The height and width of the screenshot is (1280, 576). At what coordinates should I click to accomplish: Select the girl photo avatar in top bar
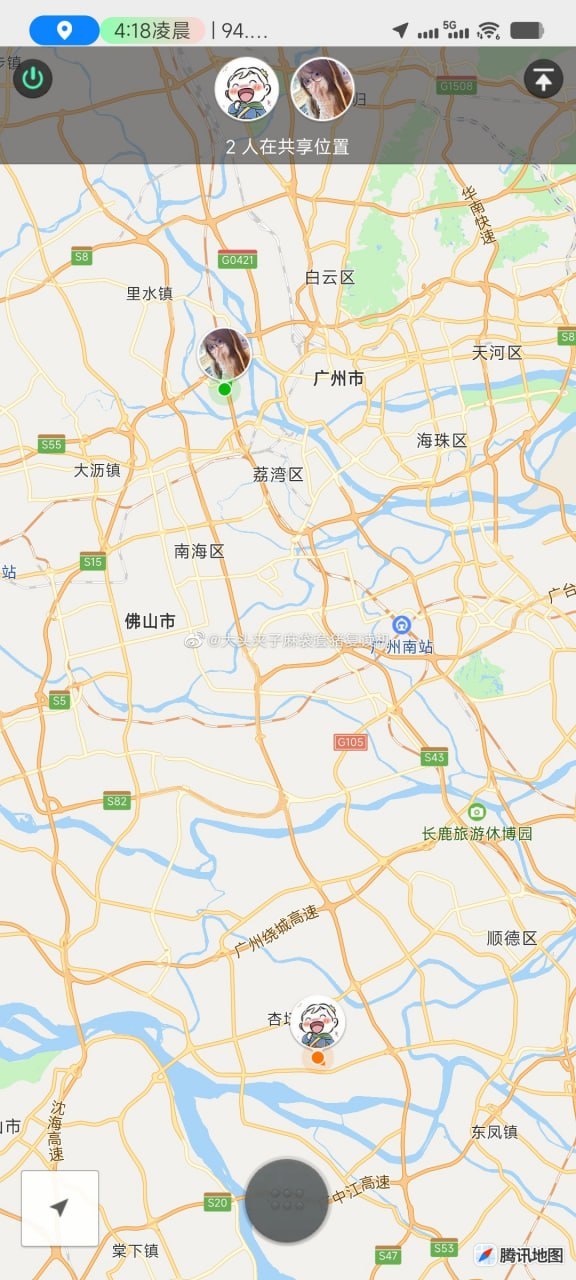click(322, 89)
